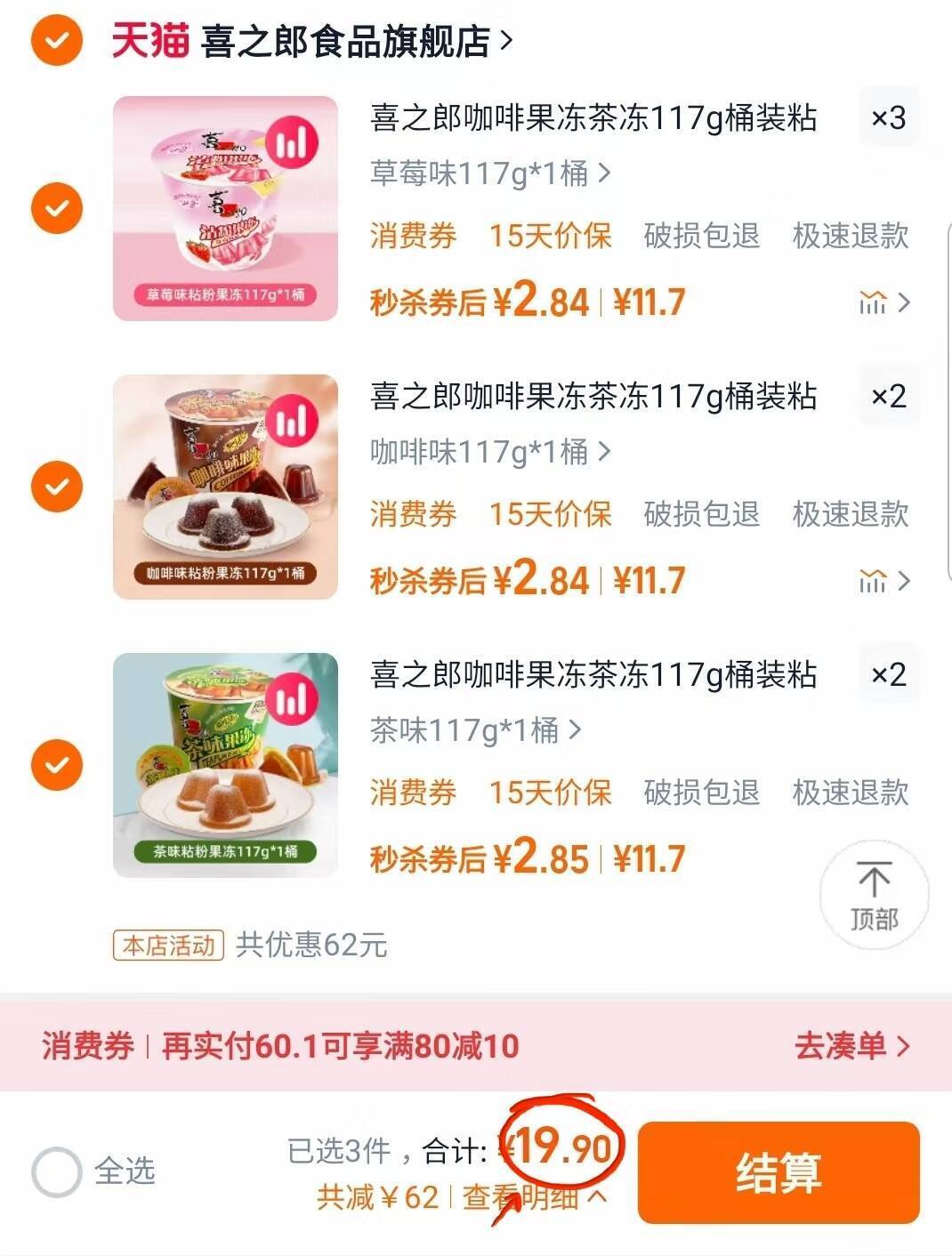The width and height of the screenshot is (952, 1256).
Task: Uncheck the tea flavor jelly item
Action: point(57,763)
